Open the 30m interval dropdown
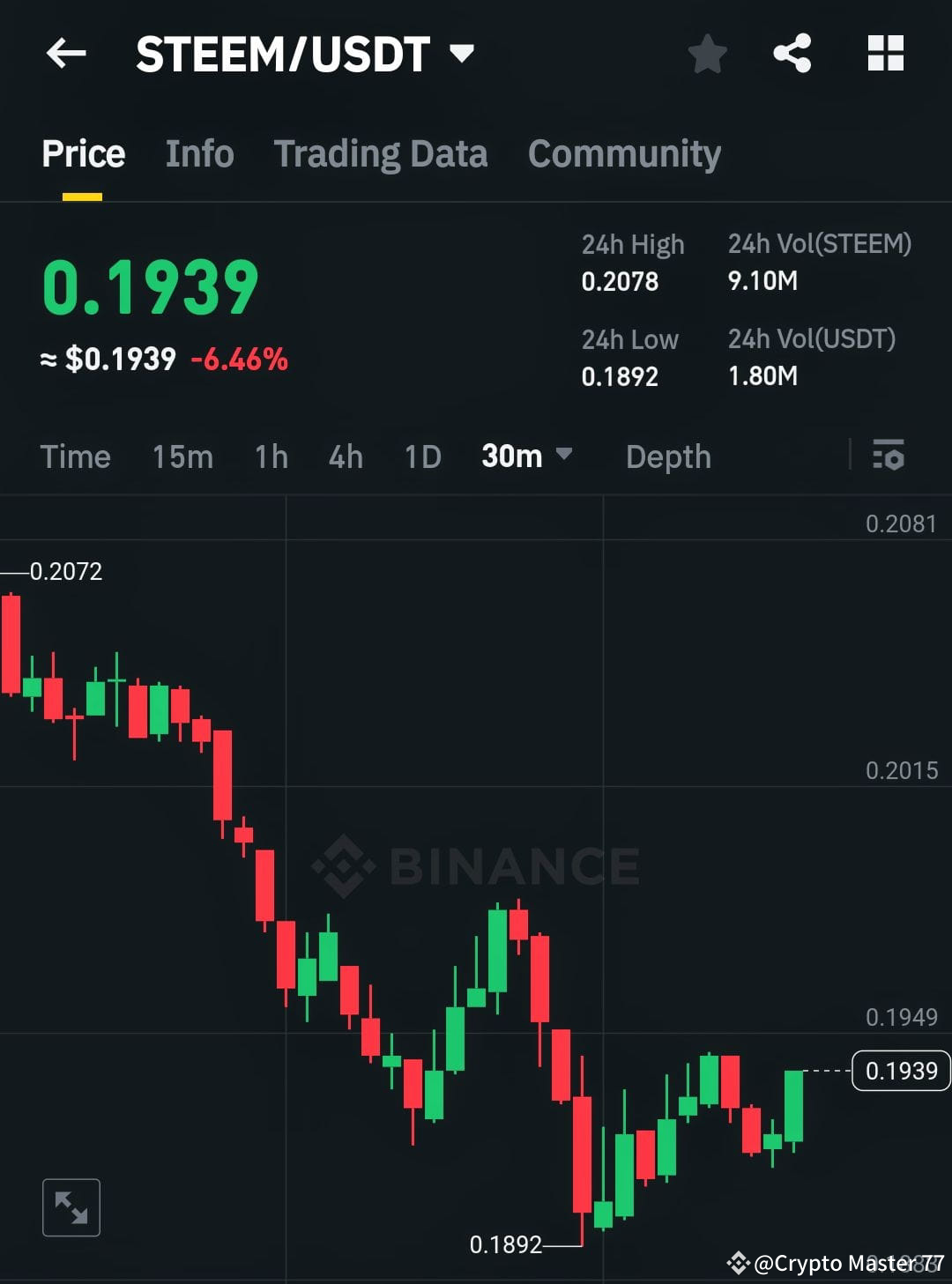 click(x=526, y=456)
